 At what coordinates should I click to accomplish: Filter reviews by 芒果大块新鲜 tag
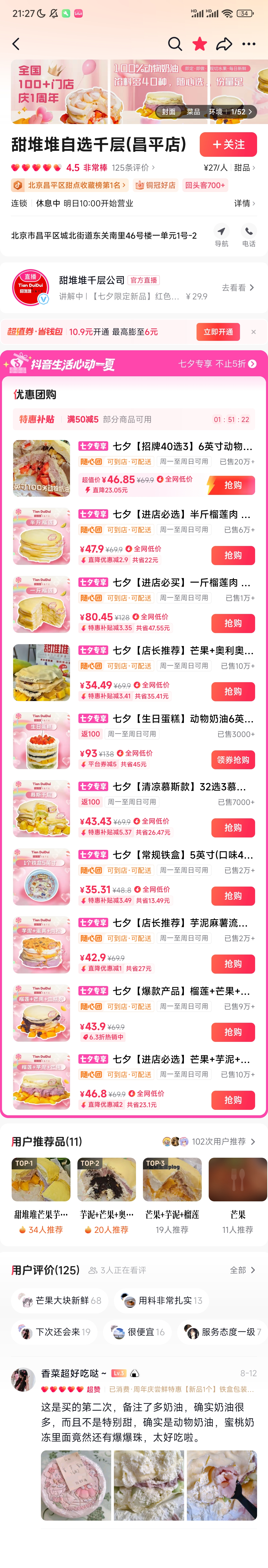click(60, 1300)
